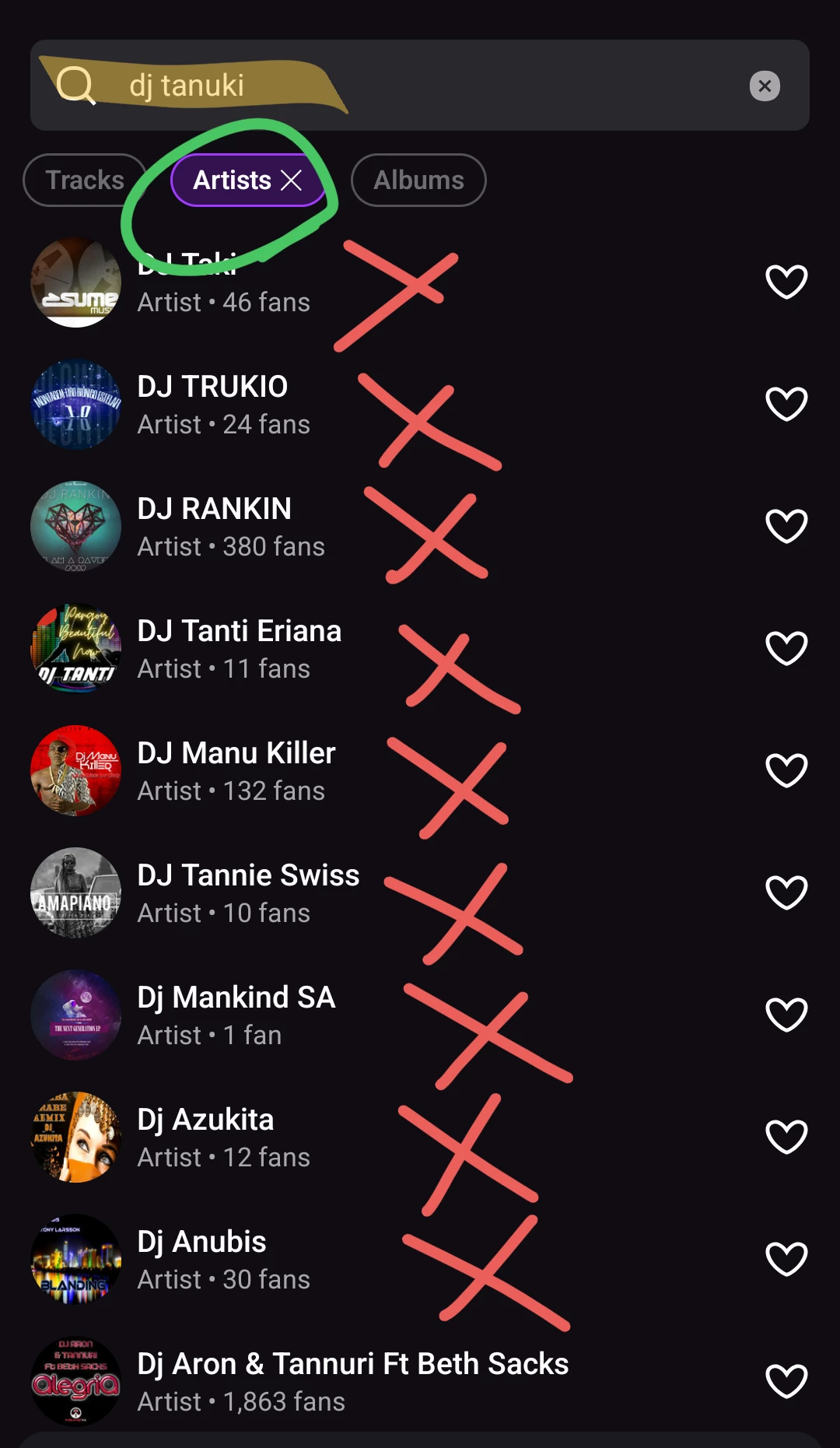Clear the search text with the X button
The height and width of the screenshot is (1448, 840).
[765, 86]
